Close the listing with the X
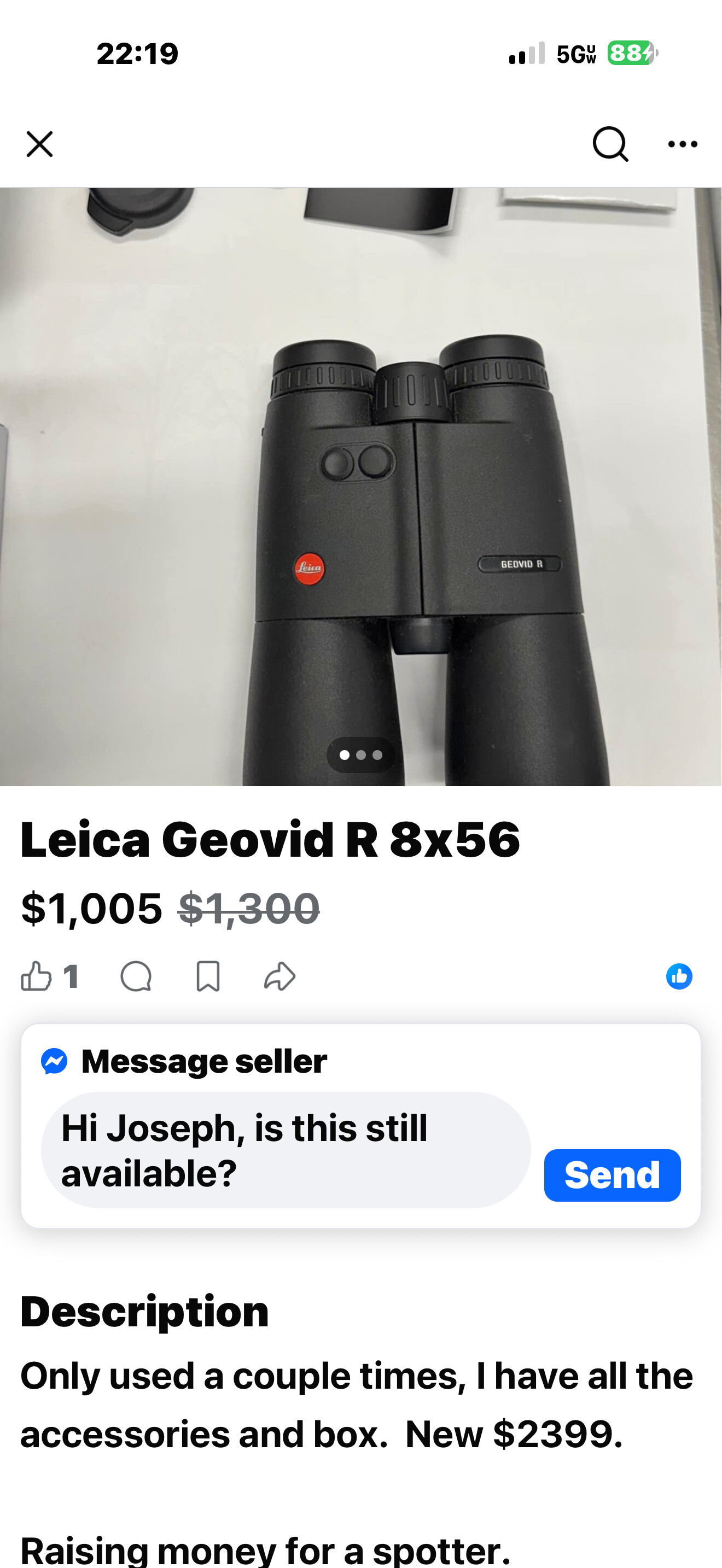This screenshot has height=1568, width=722. pyautogui.click(x=39, y=144)
